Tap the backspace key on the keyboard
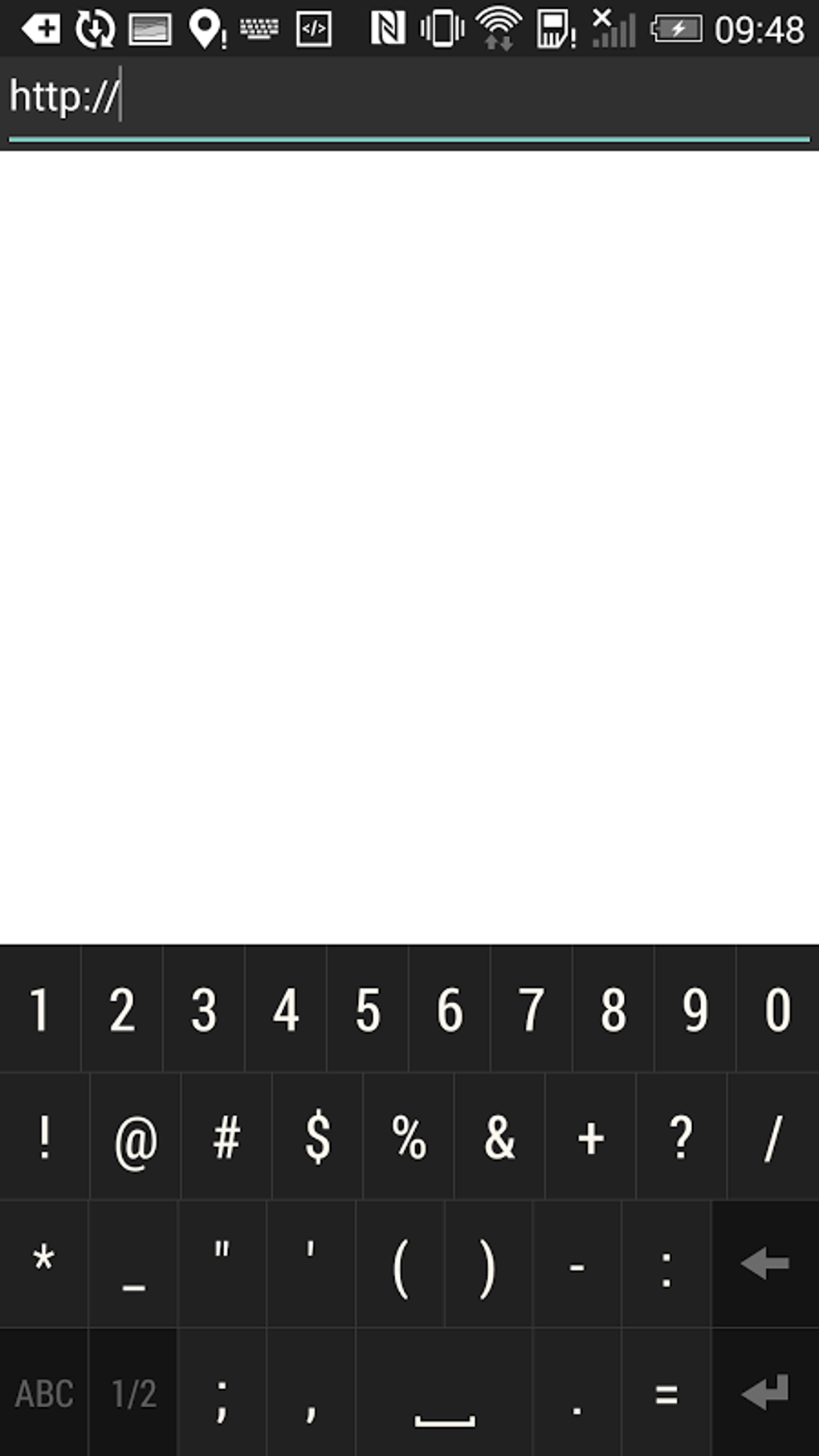Screen dimensions: 819x1456 765,1263
